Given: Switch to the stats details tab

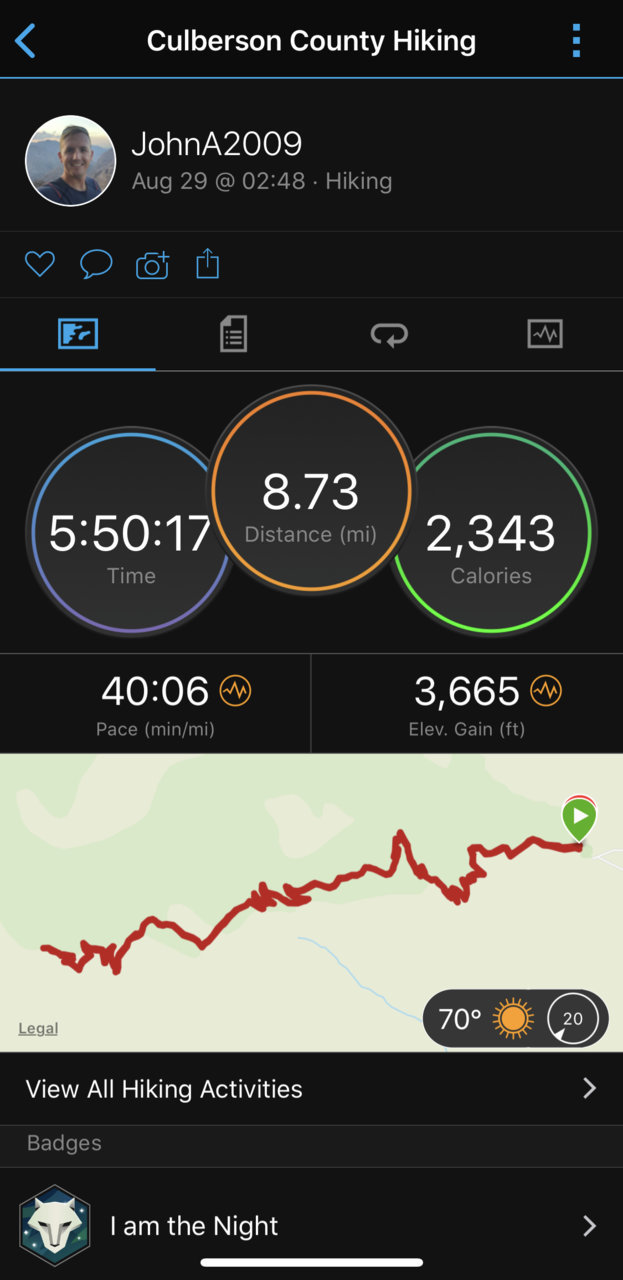Looking at the screenshot, I should pos(233,334).
